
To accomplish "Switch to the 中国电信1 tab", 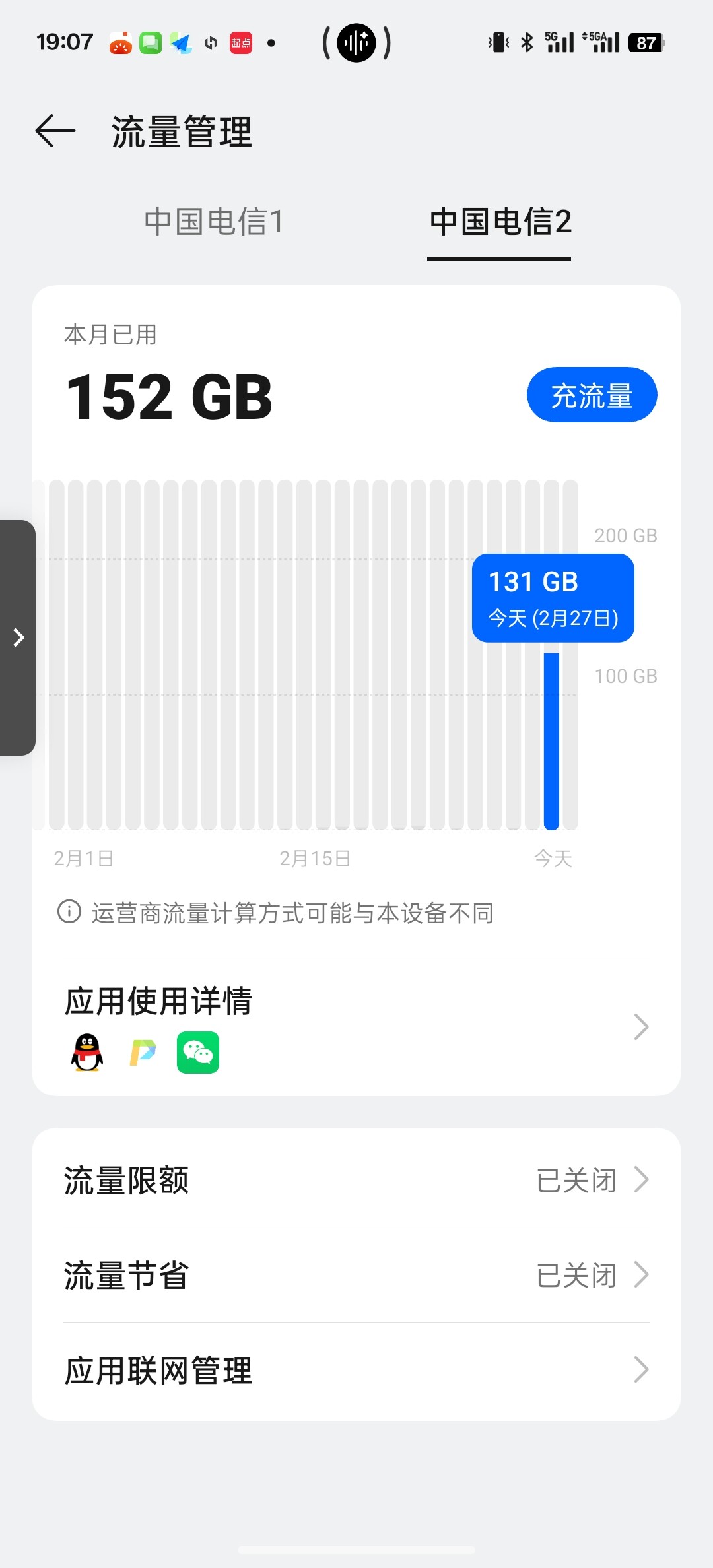I will tap(214, 222).
